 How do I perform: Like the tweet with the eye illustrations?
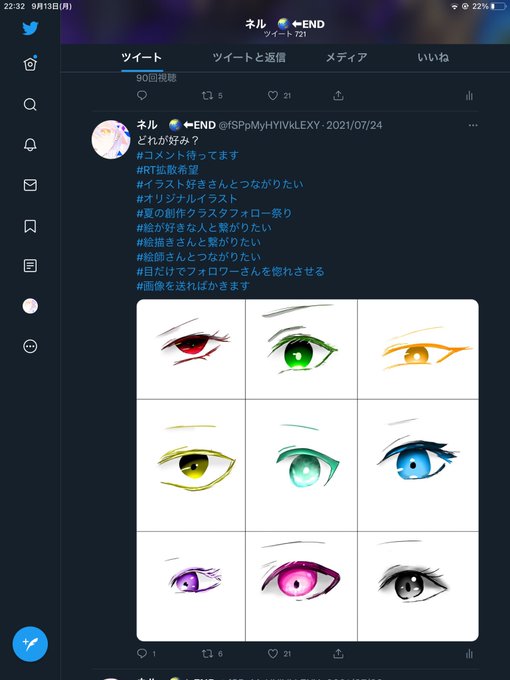[273, 654]
